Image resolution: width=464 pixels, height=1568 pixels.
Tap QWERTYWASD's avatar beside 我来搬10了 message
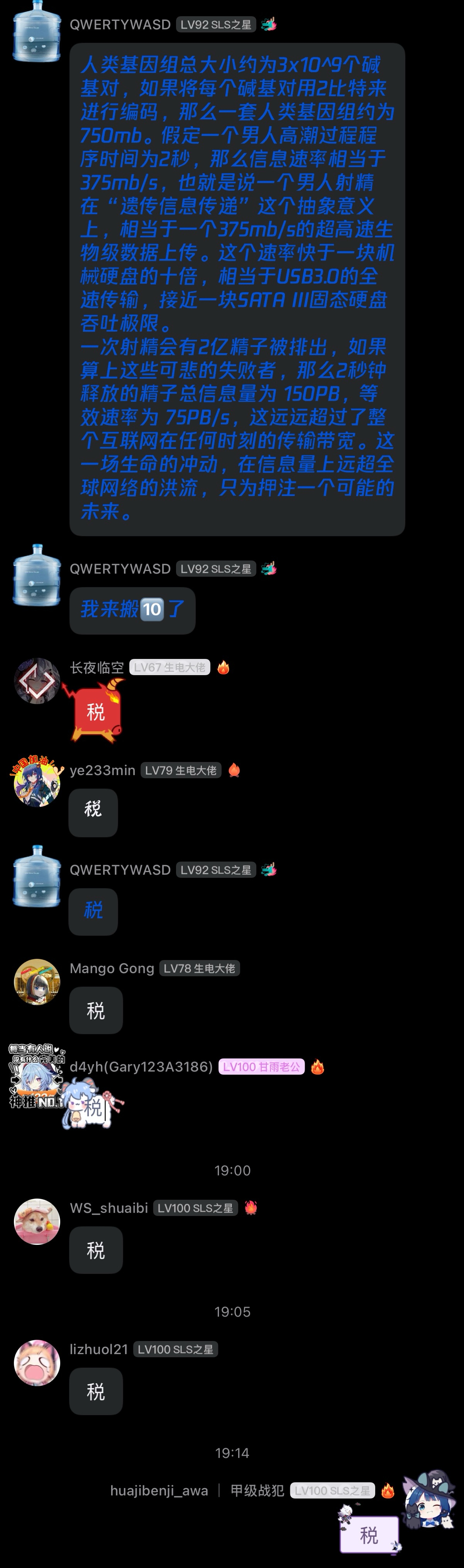coord(37,576)
